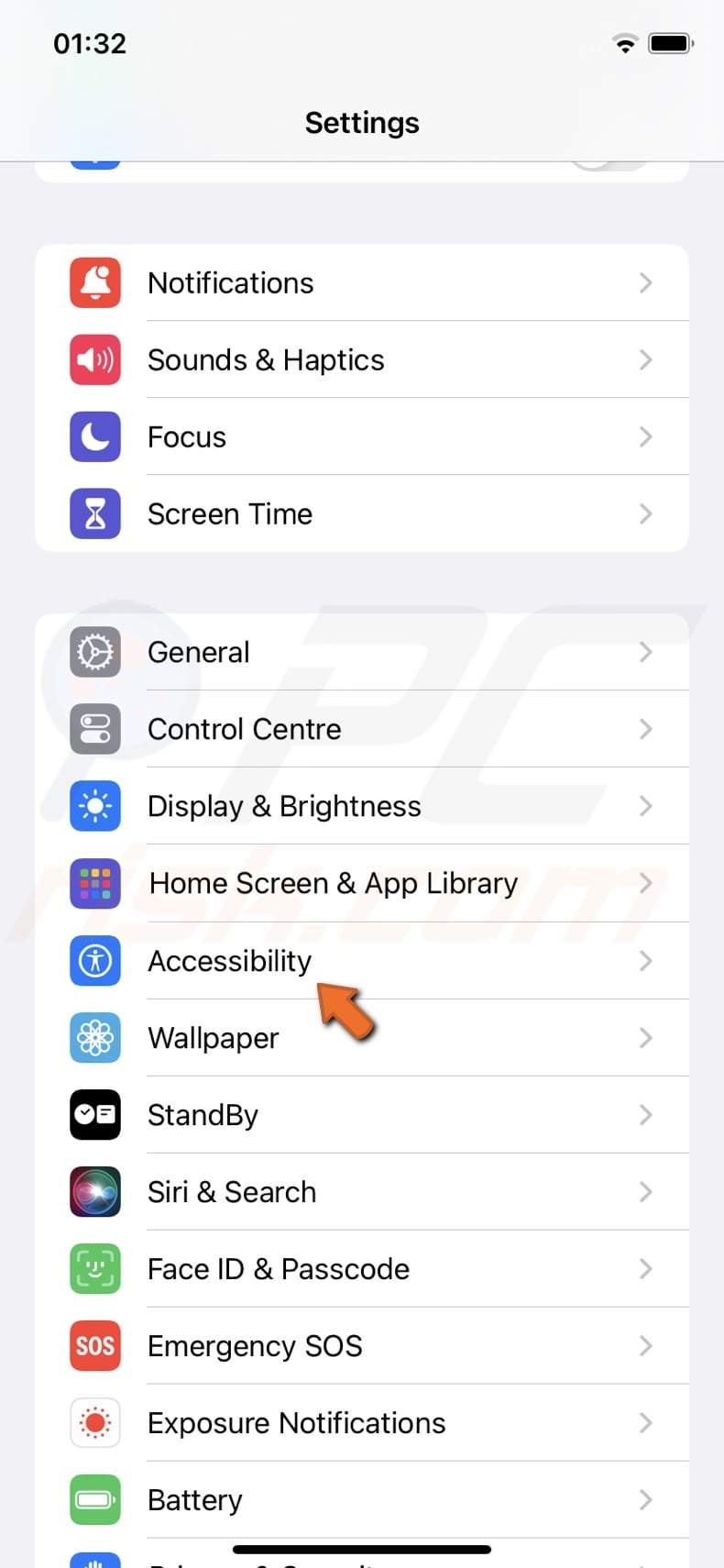
Task: Go to Sounds & Haptics
Action: click(x=361, y=359)
